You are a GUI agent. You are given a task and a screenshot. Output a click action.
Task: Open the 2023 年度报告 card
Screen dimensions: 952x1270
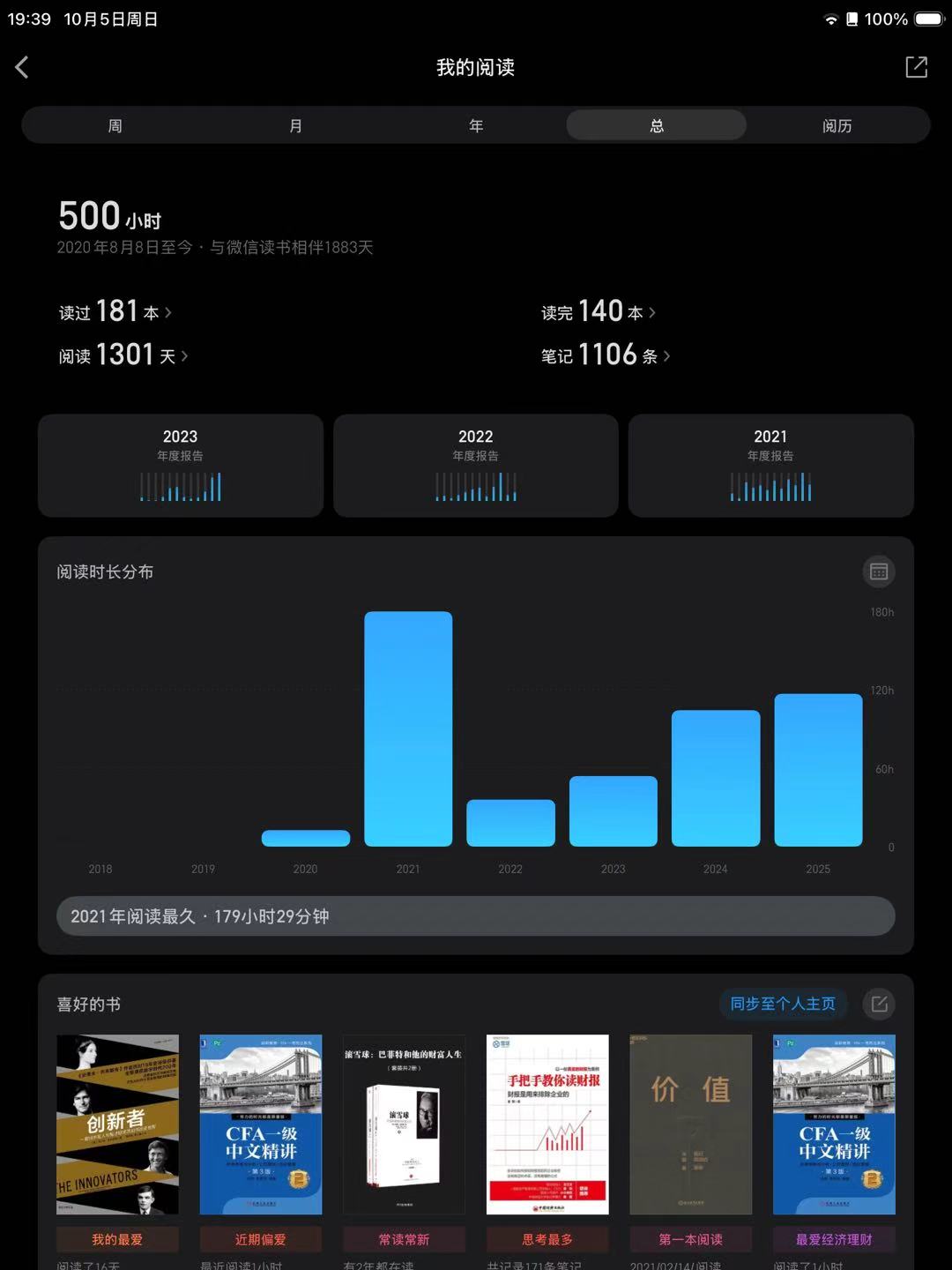pos(180,465)
